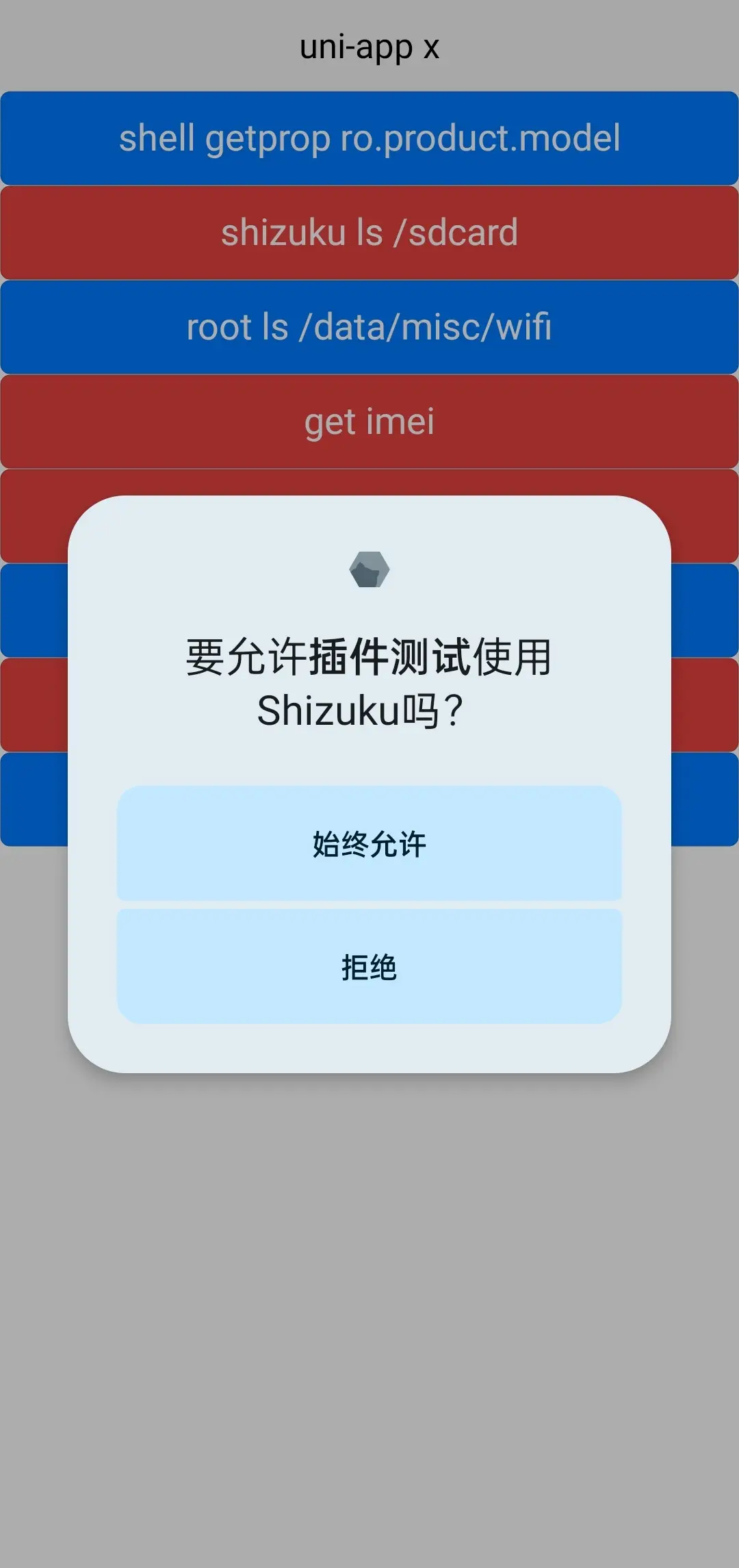Viewport: 739px width, 1568px height.
Task: Tap 拒绝 to deny Shizuku access
Action: pos(369,966)
